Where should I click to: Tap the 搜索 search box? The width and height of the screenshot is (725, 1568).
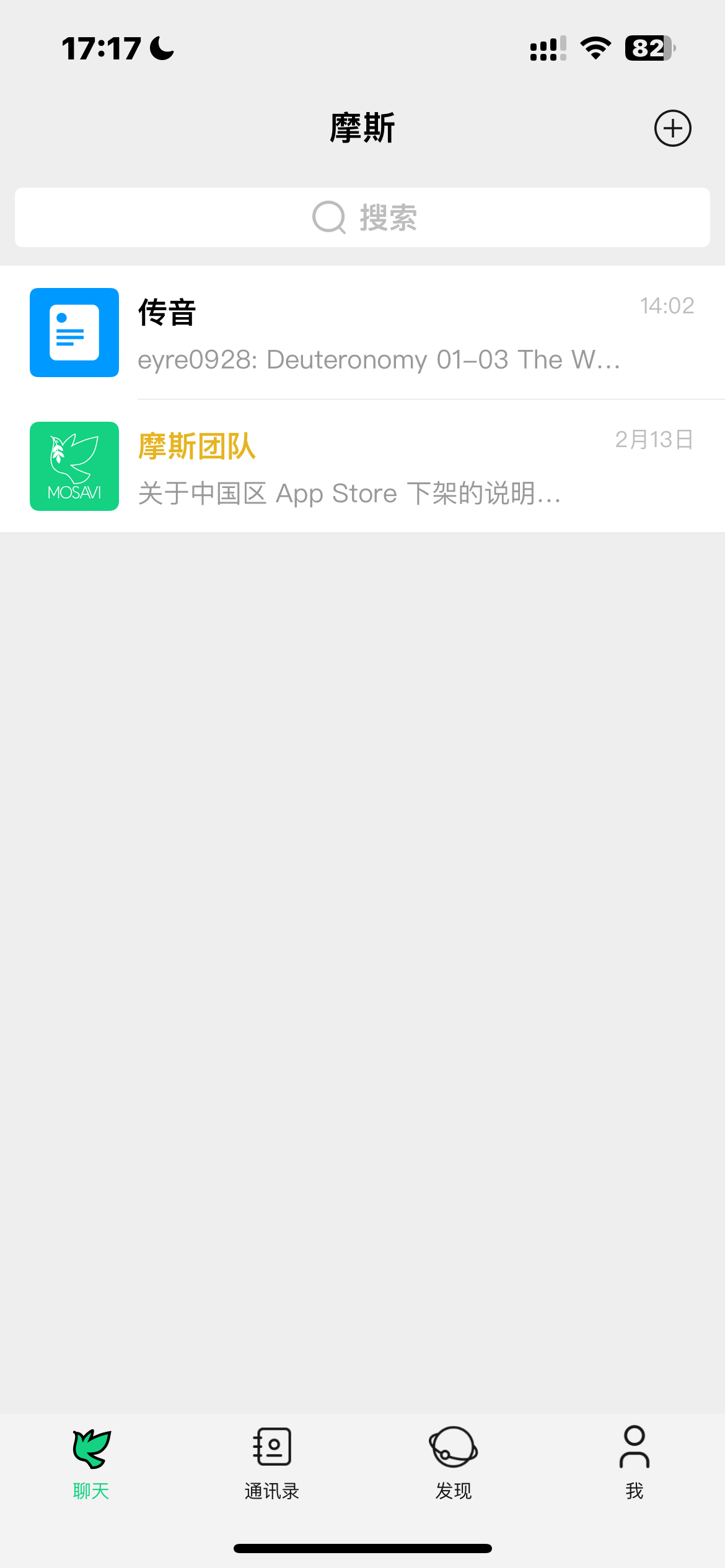pyautogui.click(x=362, y=217)
